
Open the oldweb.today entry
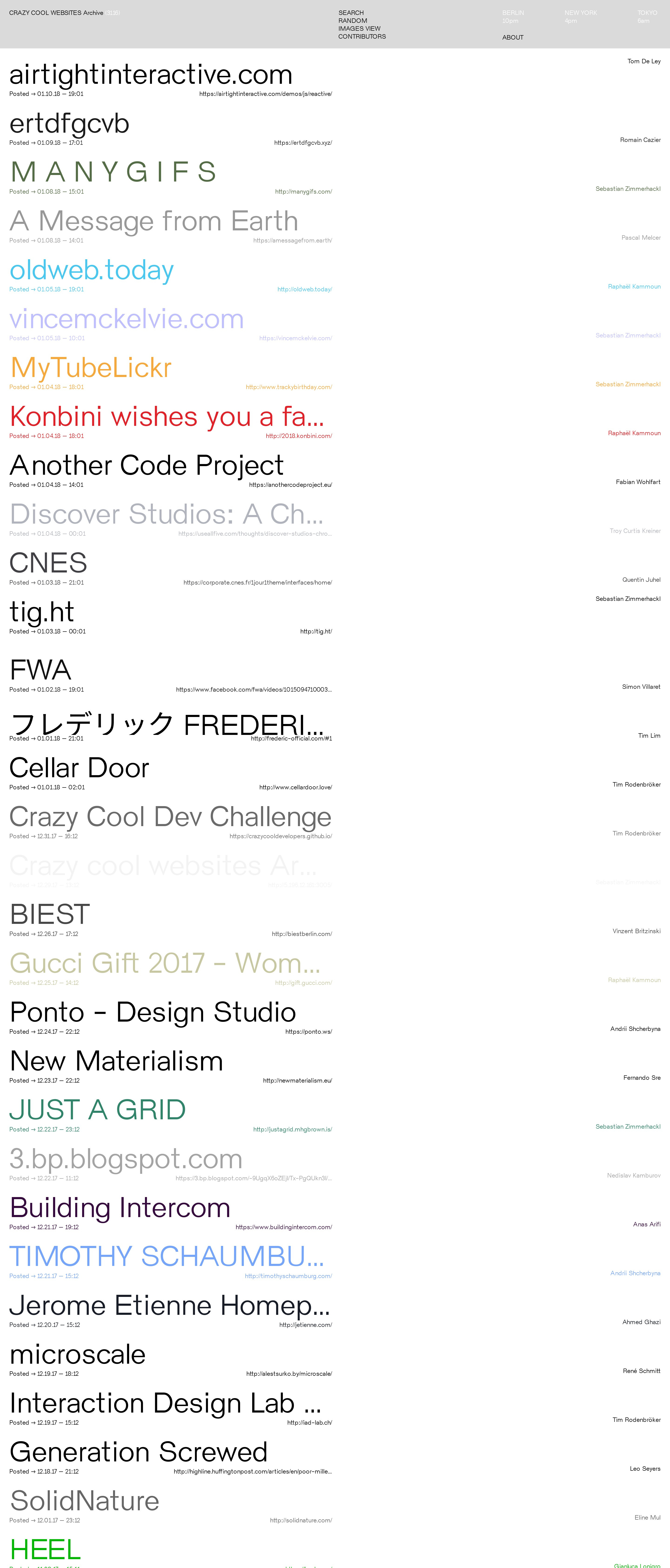point(91,270)
